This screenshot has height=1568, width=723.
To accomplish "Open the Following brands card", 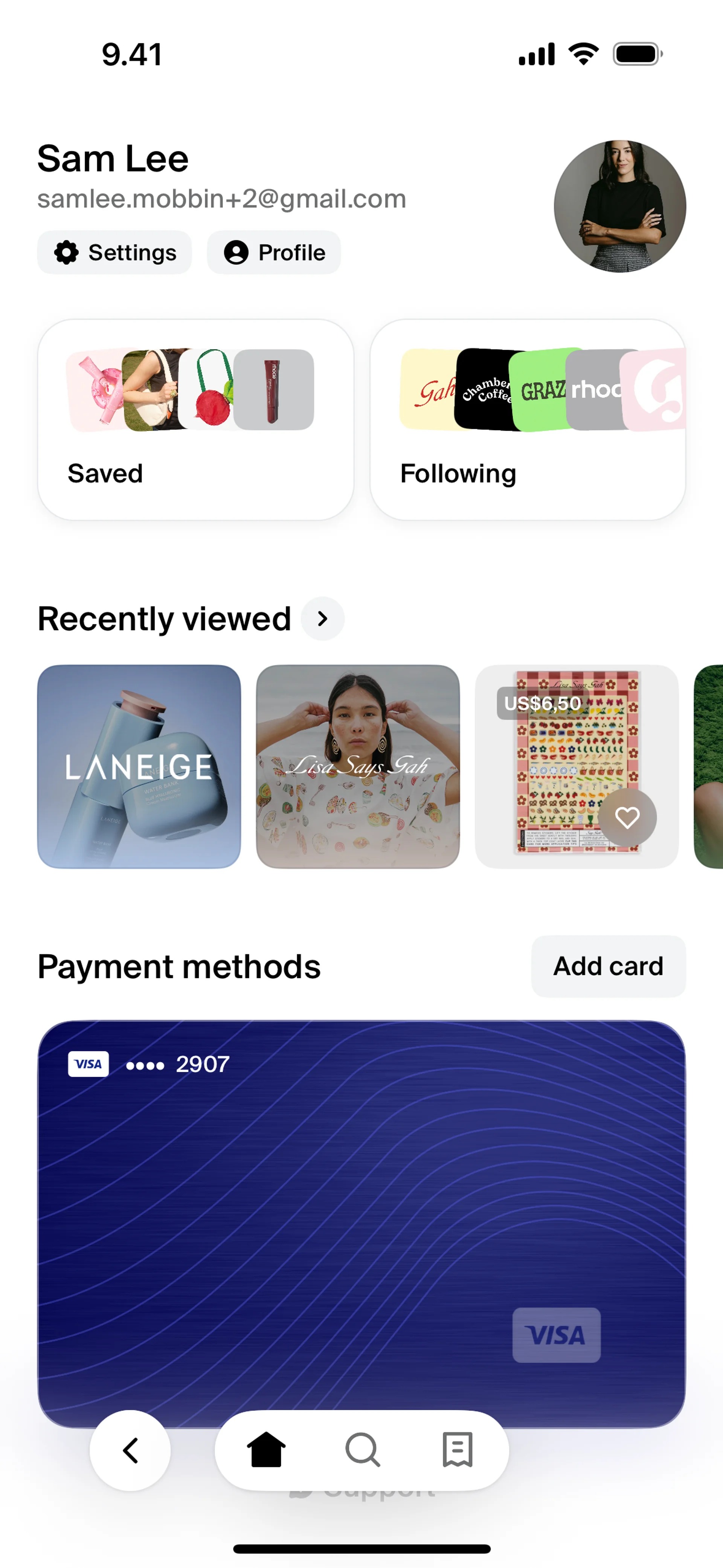I will click(x=528, y=420).
